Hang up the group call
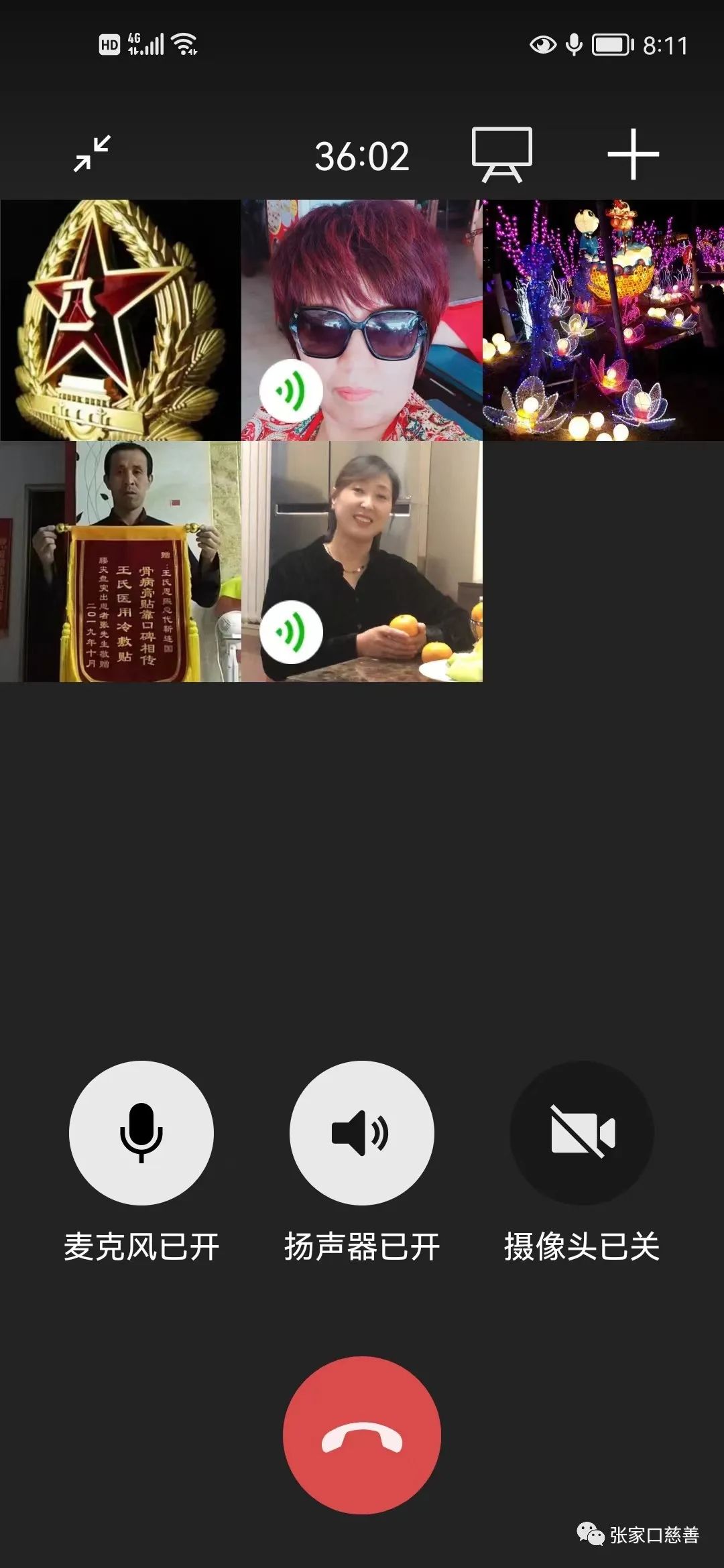Screen dimensions: 724x1568 (x=361, y=1435)
